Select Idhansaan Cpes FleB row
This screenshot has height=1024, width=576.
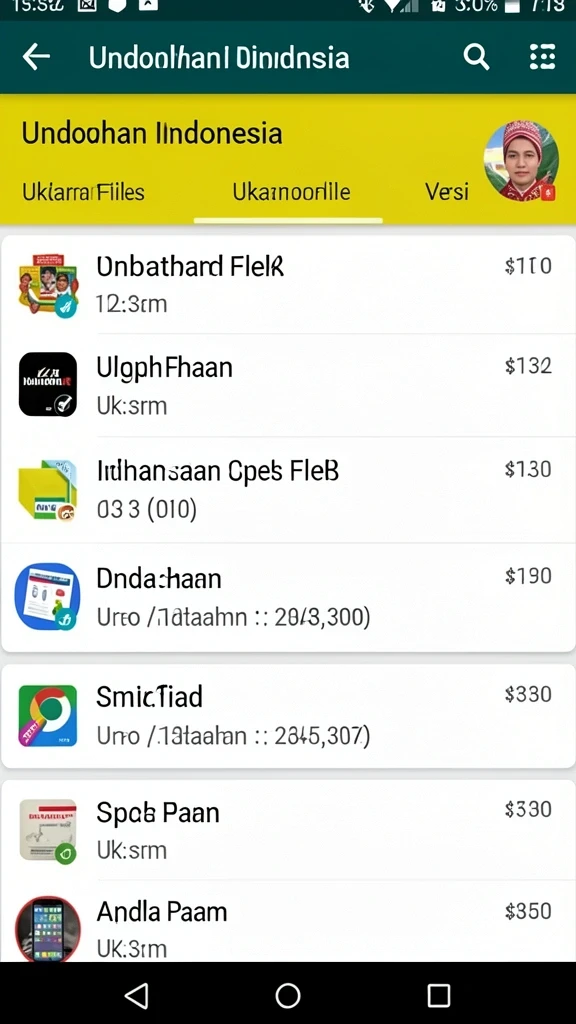pos(288,489)
